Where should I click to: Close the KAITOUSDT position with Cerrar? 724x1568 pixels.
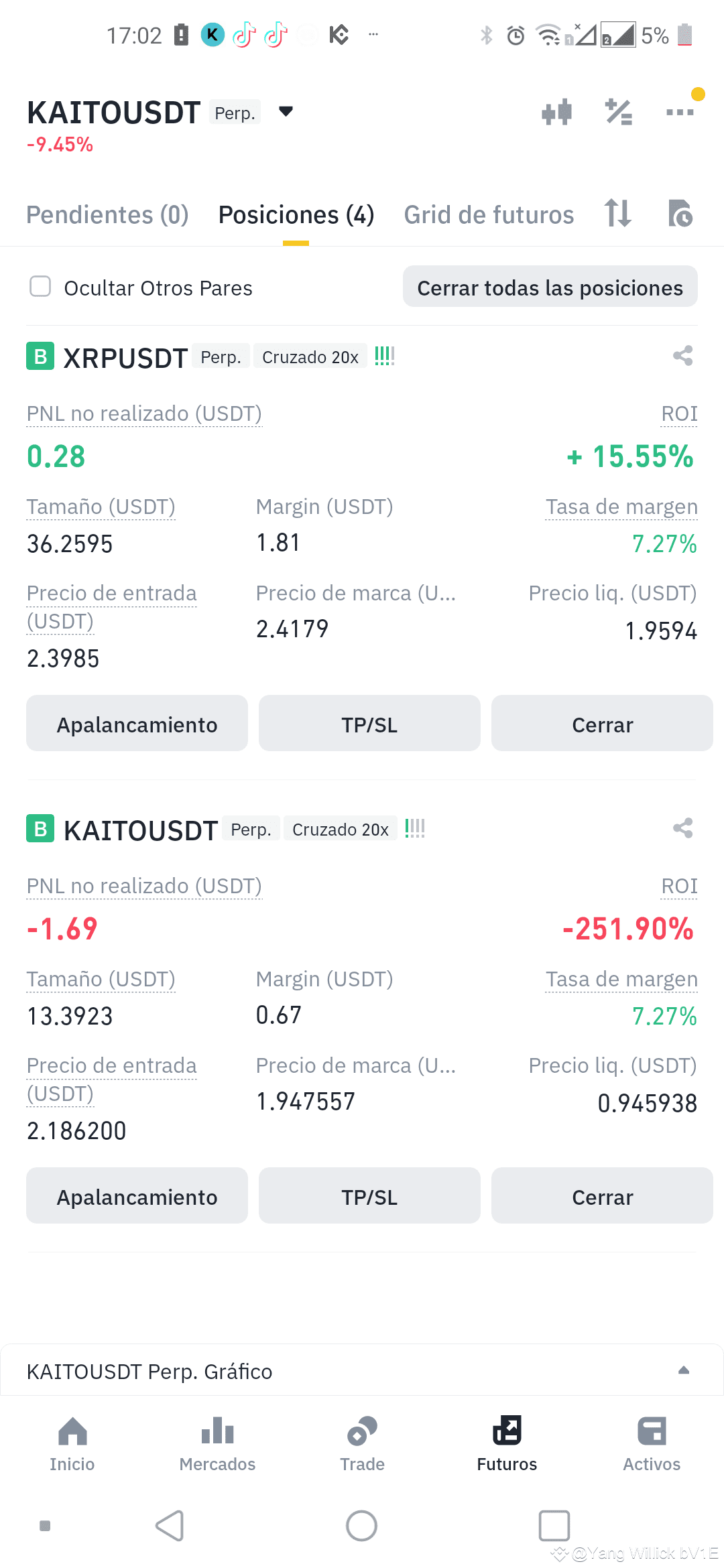(x=602, y=1196)
